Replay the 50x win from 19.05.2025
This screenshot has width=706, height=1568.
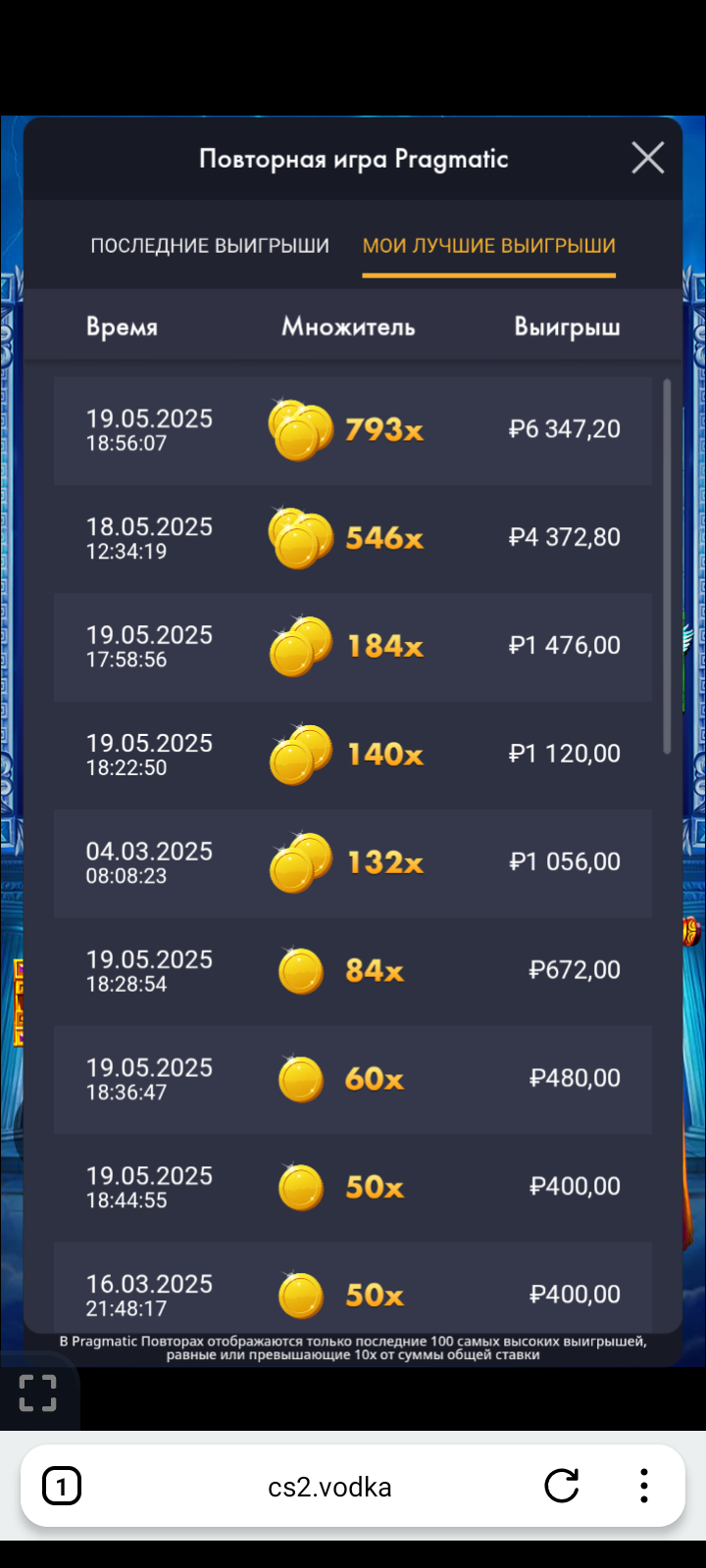tap(353, 1187)
